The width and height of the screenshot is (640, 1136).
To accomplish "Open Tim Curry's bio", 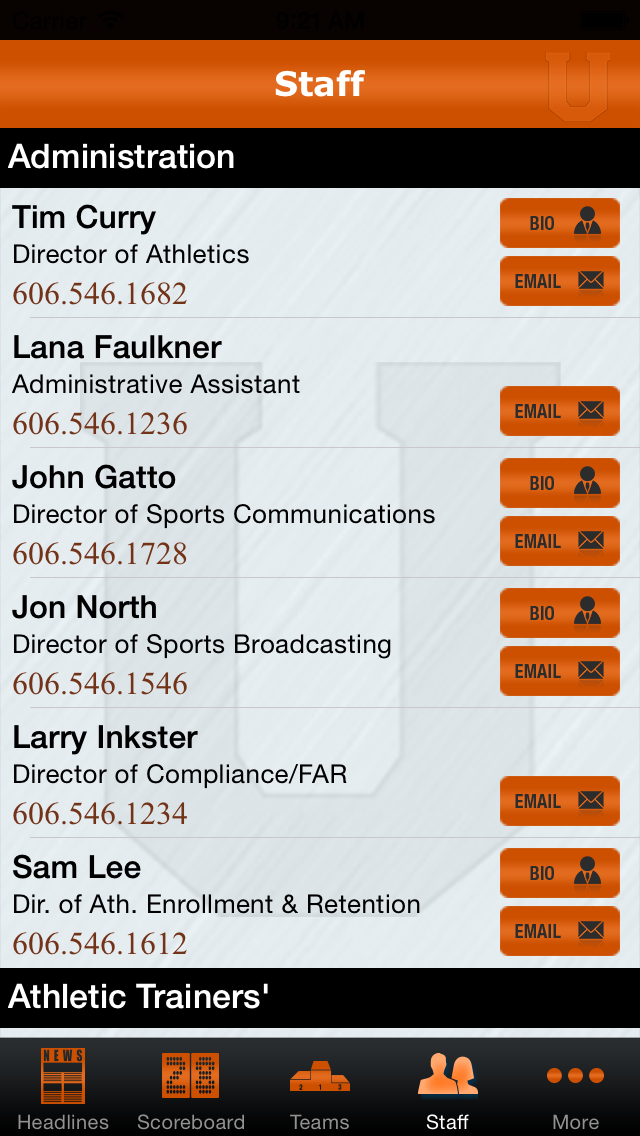I will (x=560, y=223).
